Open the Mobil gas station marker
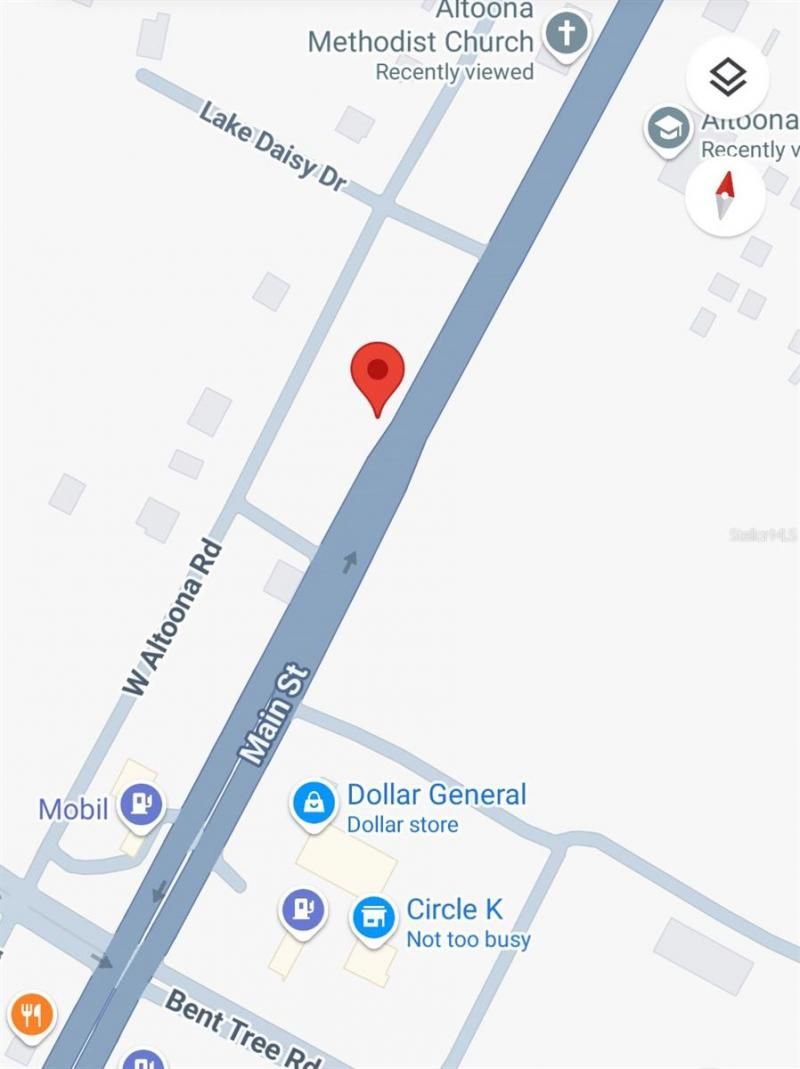The height and width of the screenshot is (1069, 800). click(141, 803)
